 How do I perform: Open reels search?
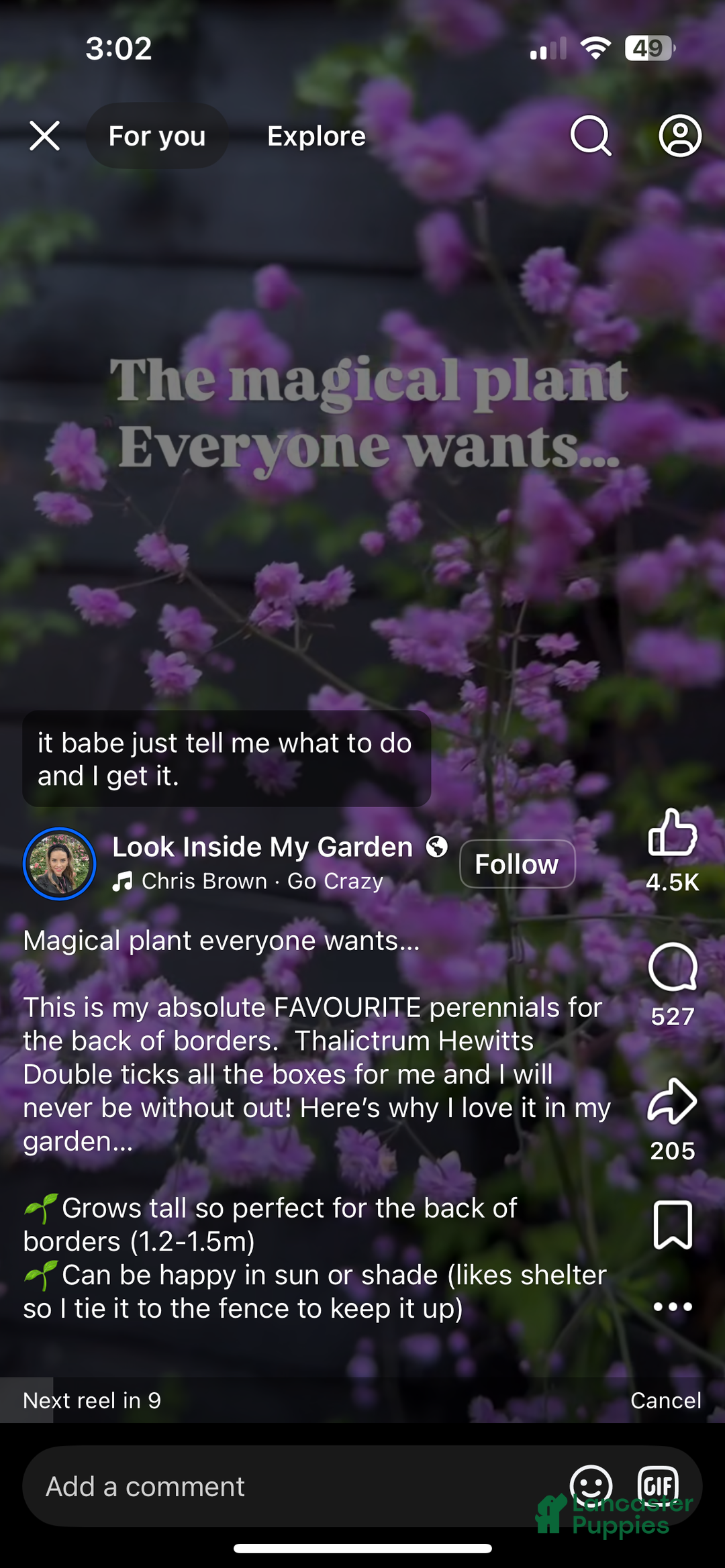pos(591,136)
